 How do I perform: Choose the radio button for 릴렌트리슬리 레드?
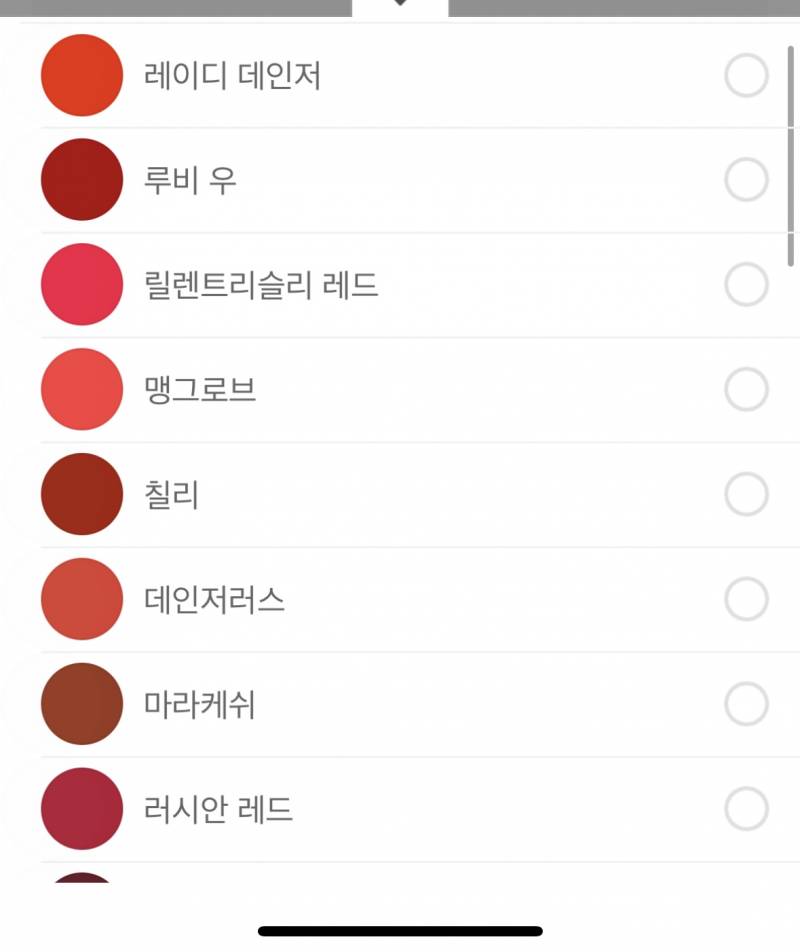[746, 283]
